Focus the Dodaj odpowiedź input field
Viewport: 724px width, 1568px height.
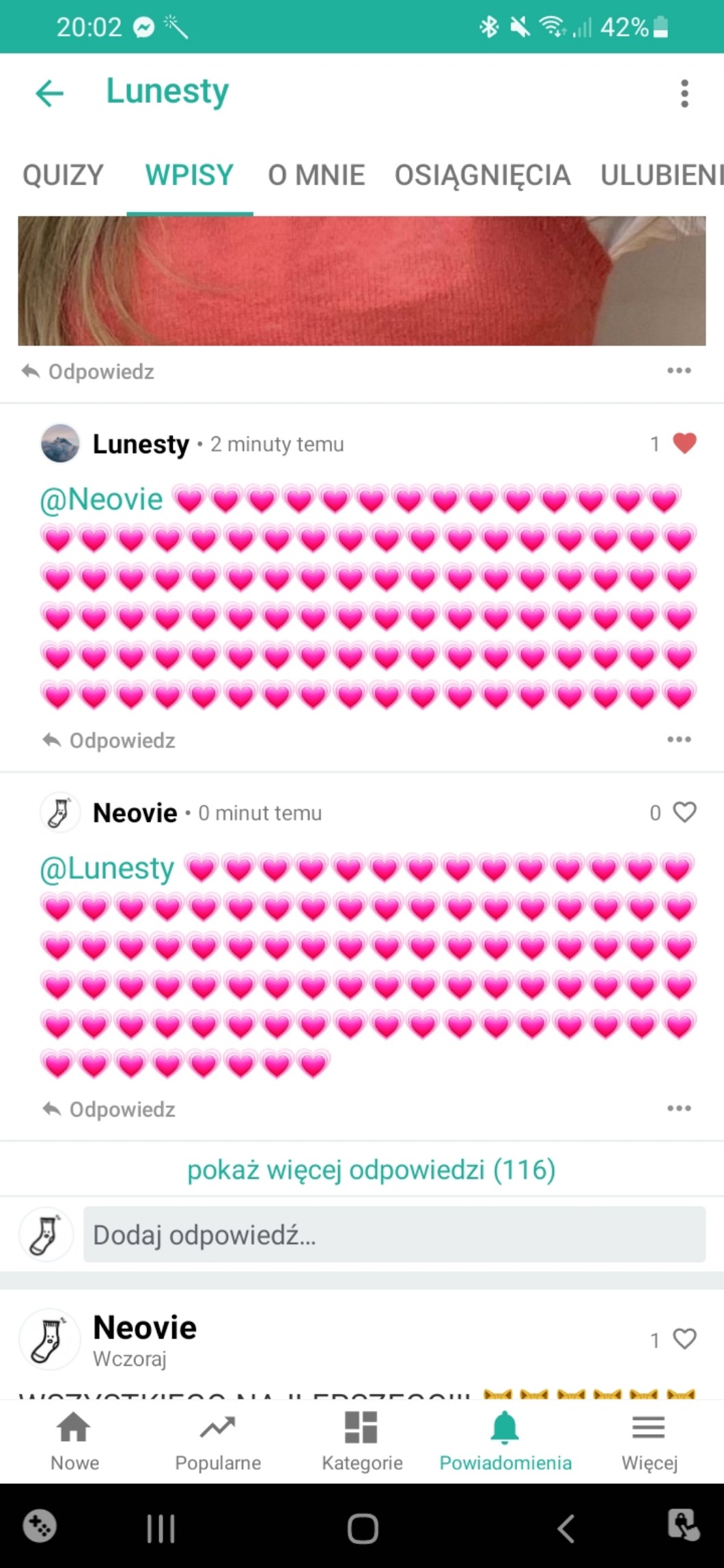pos(394,1235)
